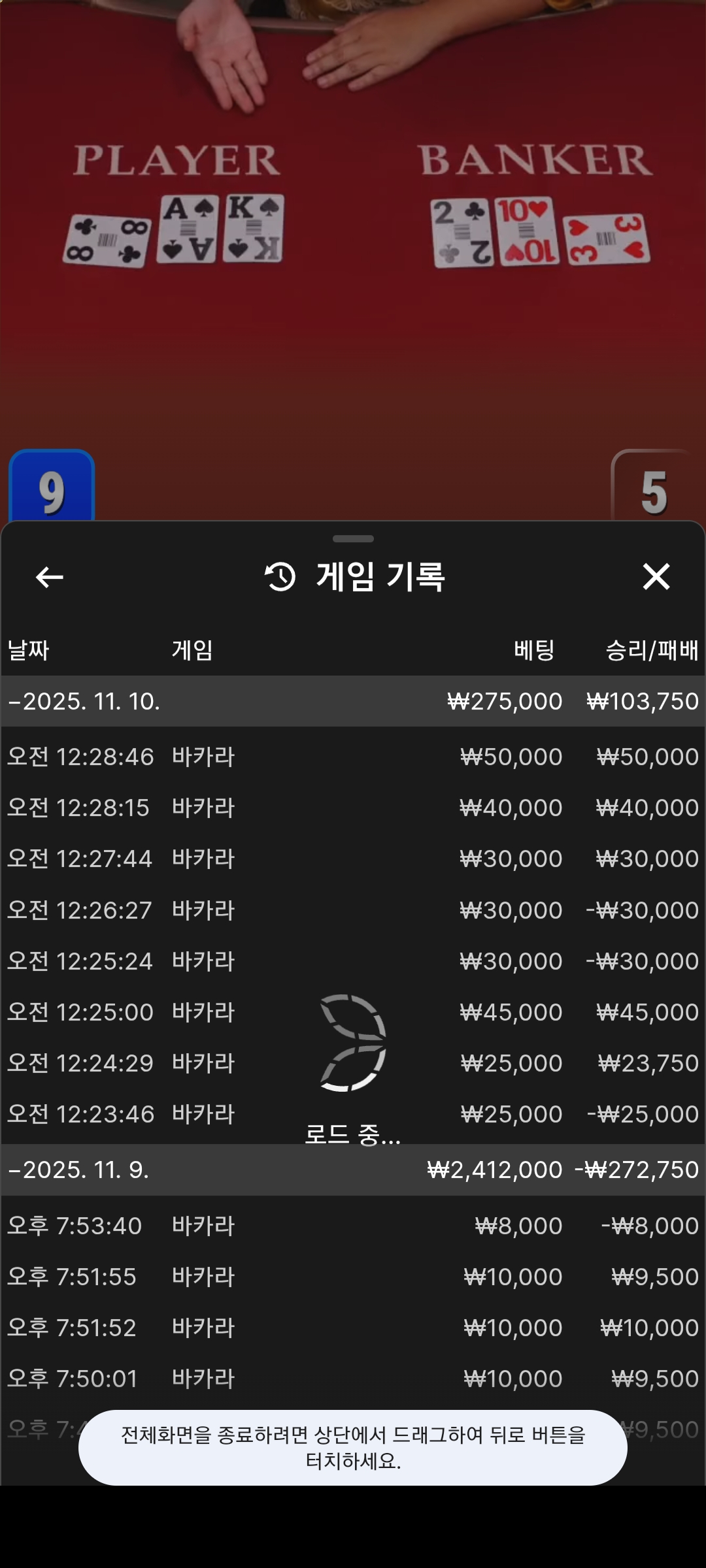Open the 오전 12:28:15 baccarat record
The height and width of the screenshot is (1568, 706).
[353, 808]
